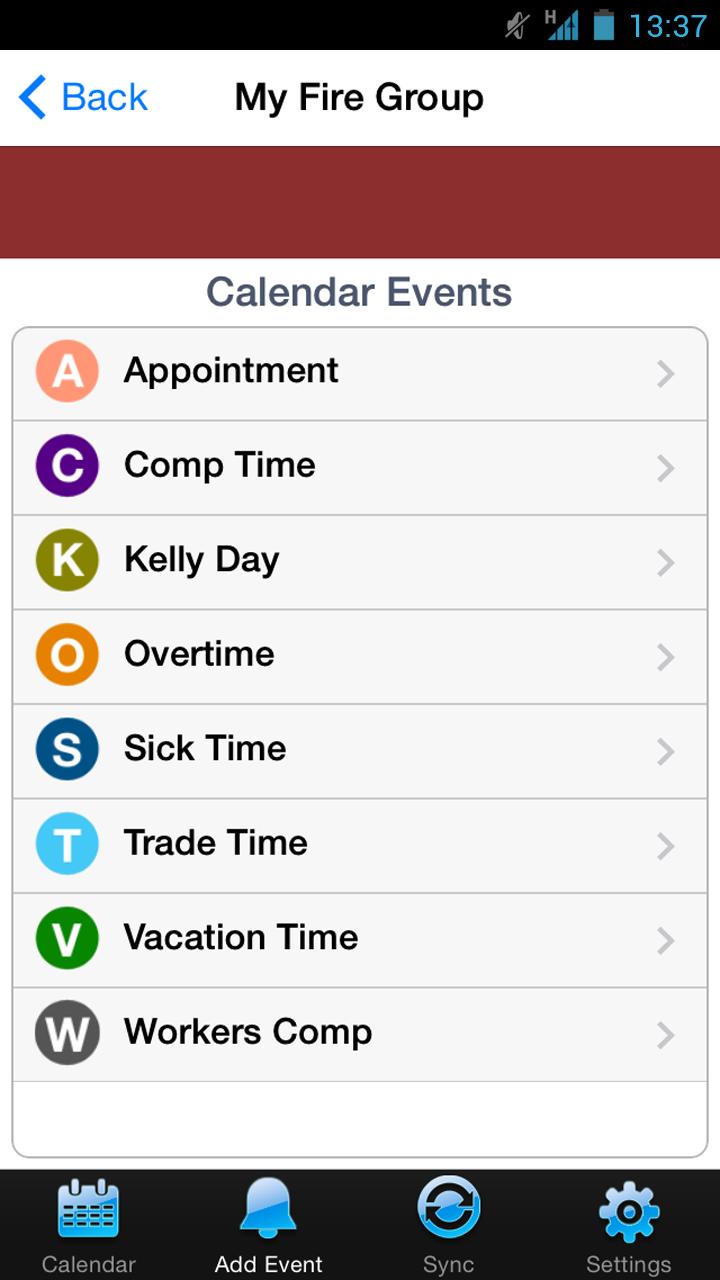Tap the Trade Time row

[x=359, y=844]
